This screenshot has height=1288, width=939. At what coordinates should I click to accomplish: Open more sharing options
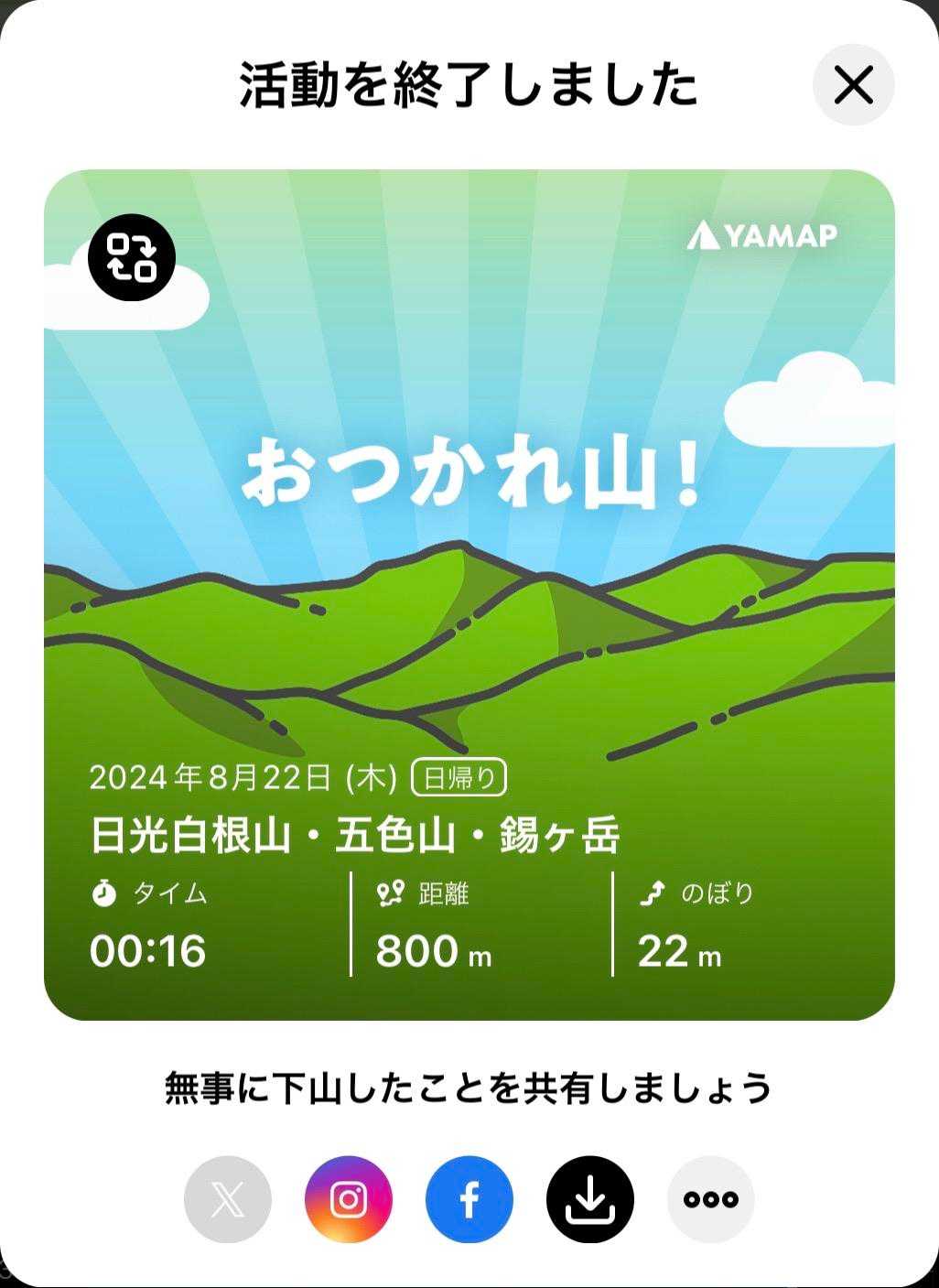pyautogui.click(x=710, y=1199)
